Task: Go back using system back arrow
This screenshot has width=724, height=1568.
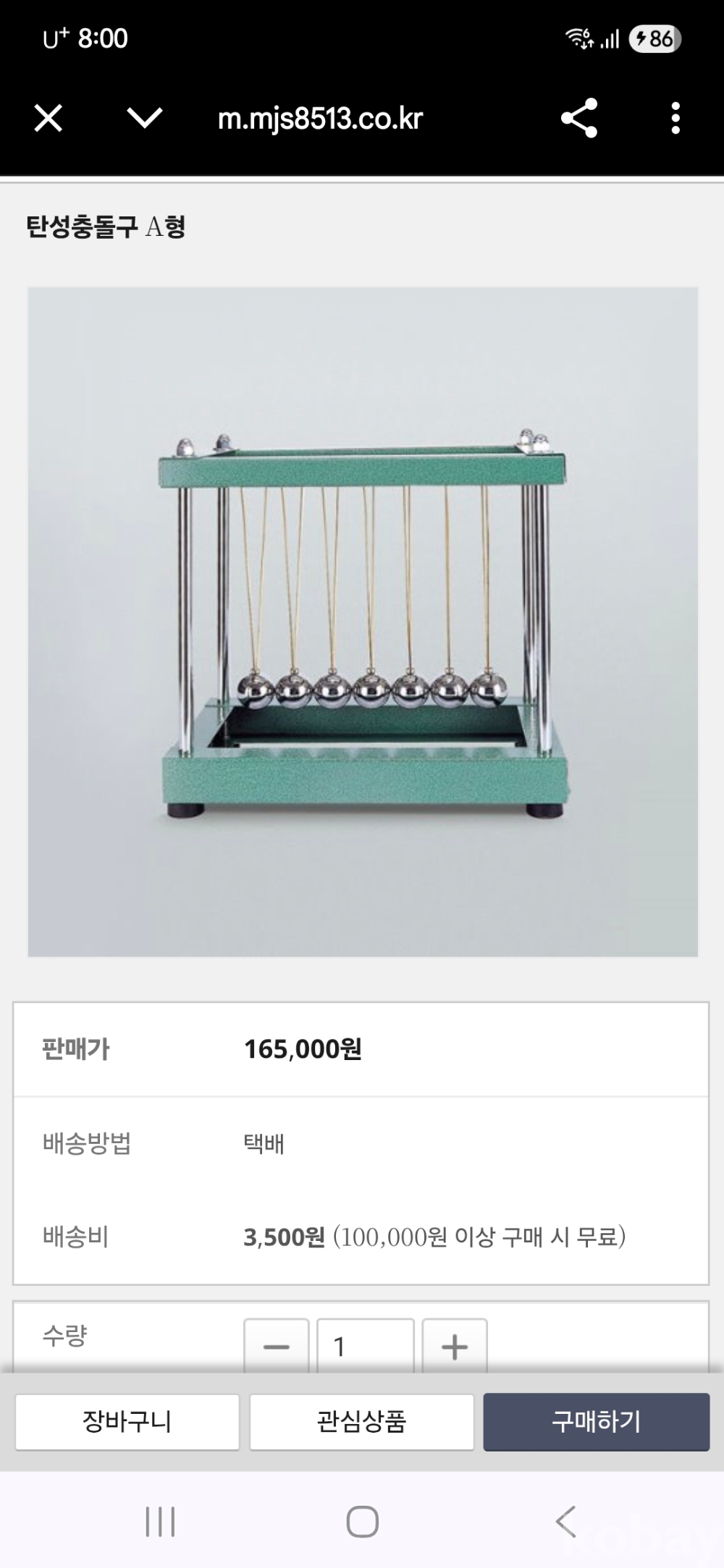Action: point(565,1521)
